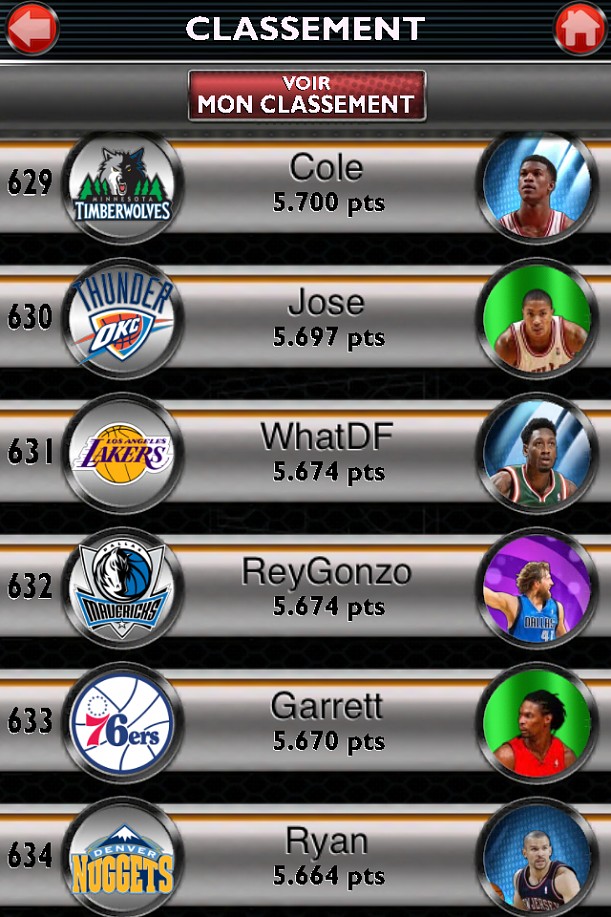The height and width of the screenshot is (917, 611).
Task: View ReyGonzo's leaderboard entry
Action: point(326,587)
